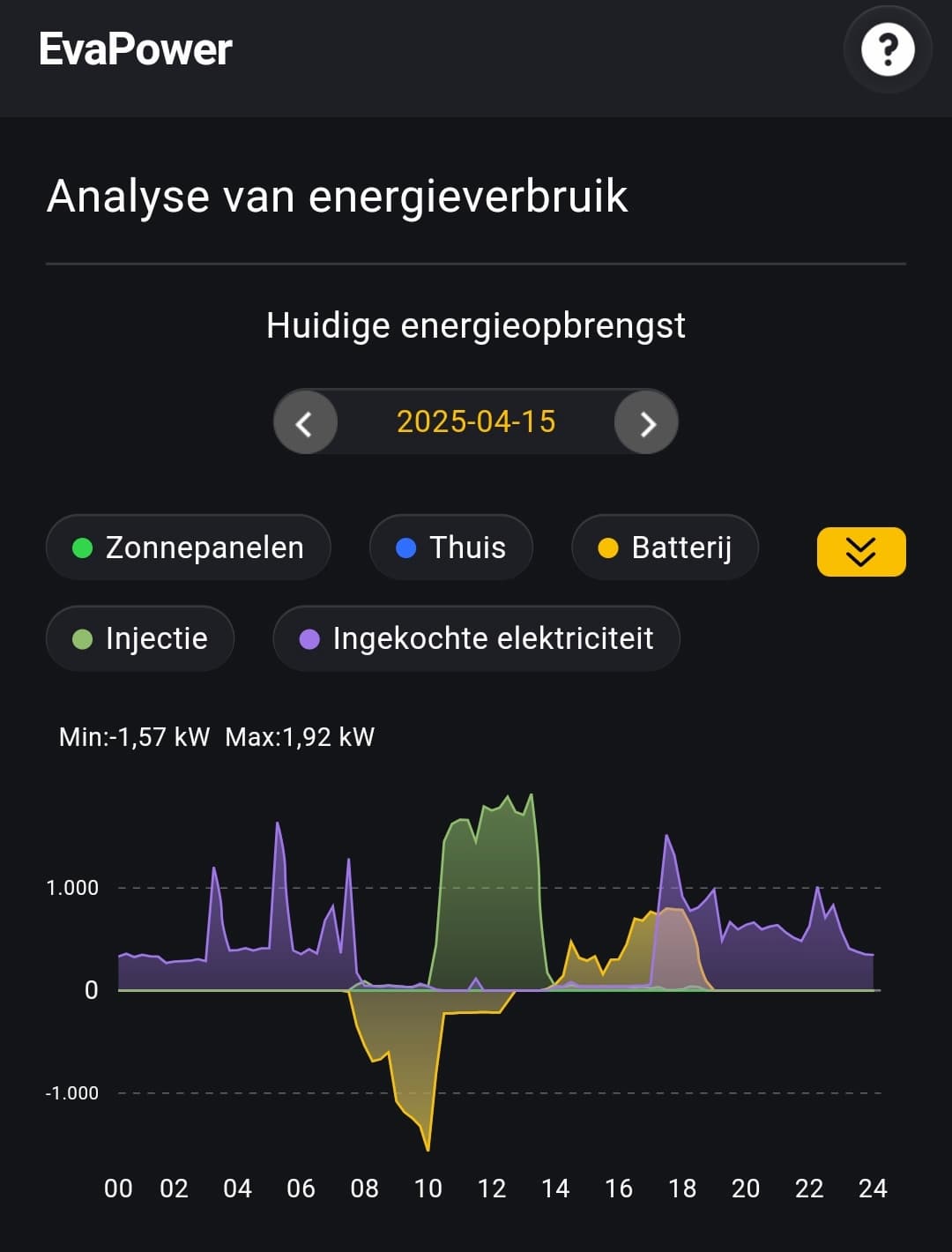The width and height of the screenshot is (952, 1252).
Task: Click the Analyse van energieverbruik heading
Action: tap(338, 196)
